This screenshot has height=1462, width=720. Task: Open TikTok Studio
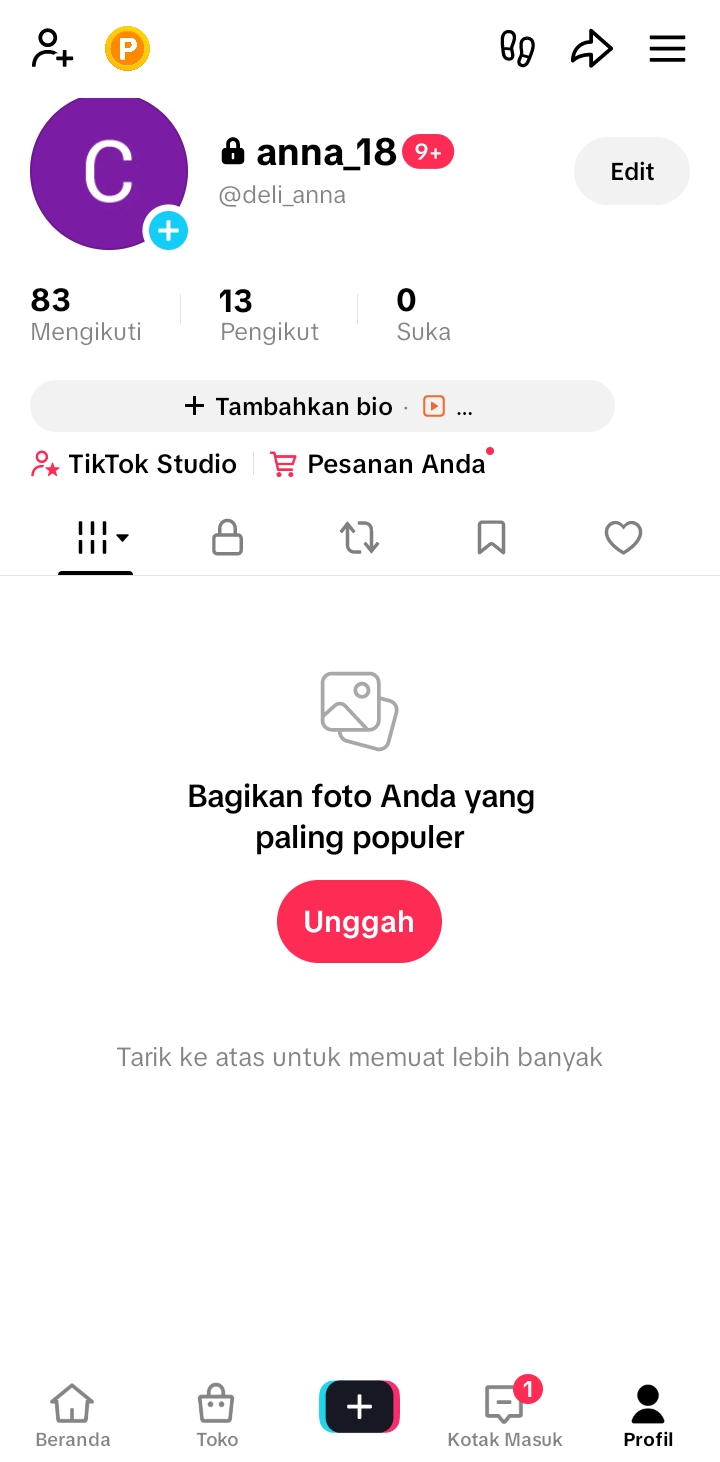tap(134, 464)
